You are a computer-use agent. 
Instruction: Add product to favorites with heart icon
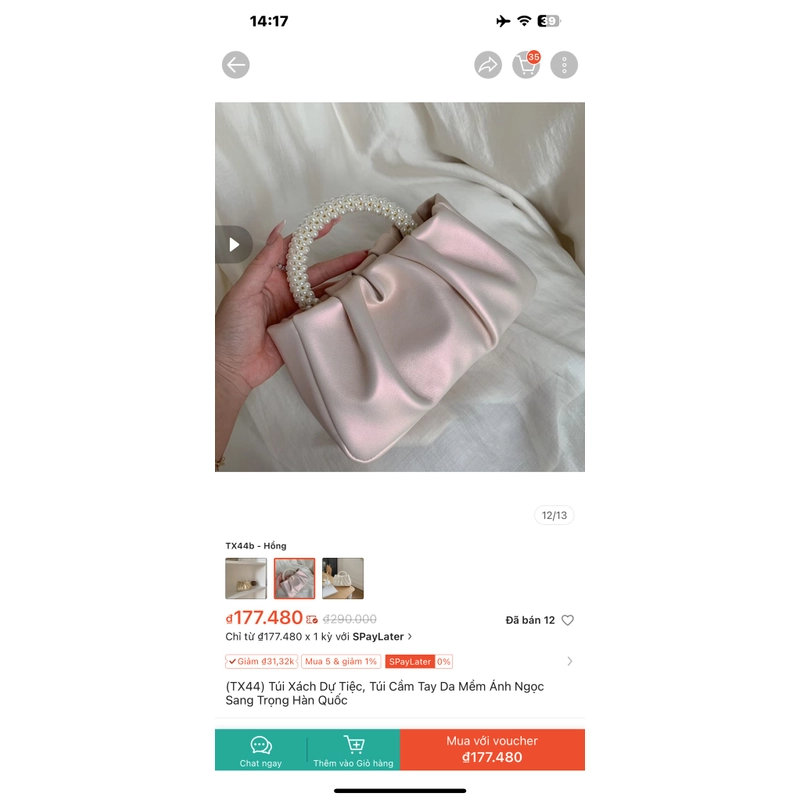point(568,620)
